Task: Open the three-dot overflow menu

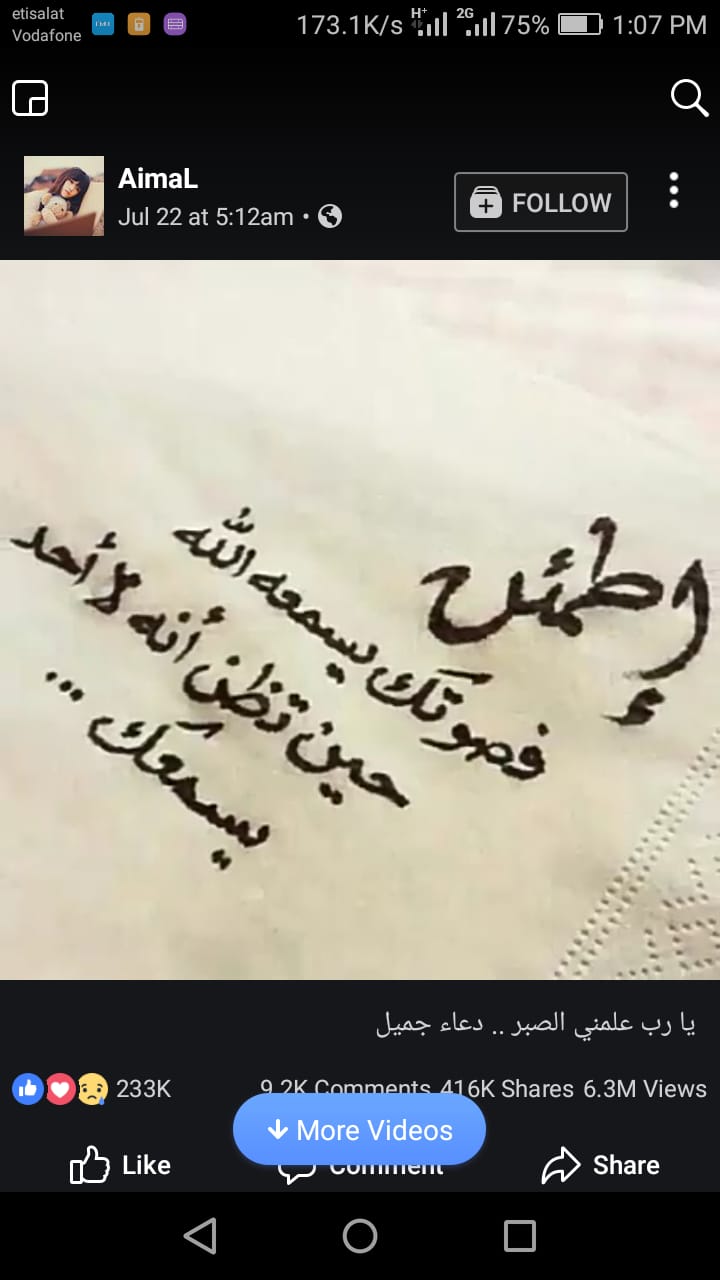Action: tap(674, 190)
